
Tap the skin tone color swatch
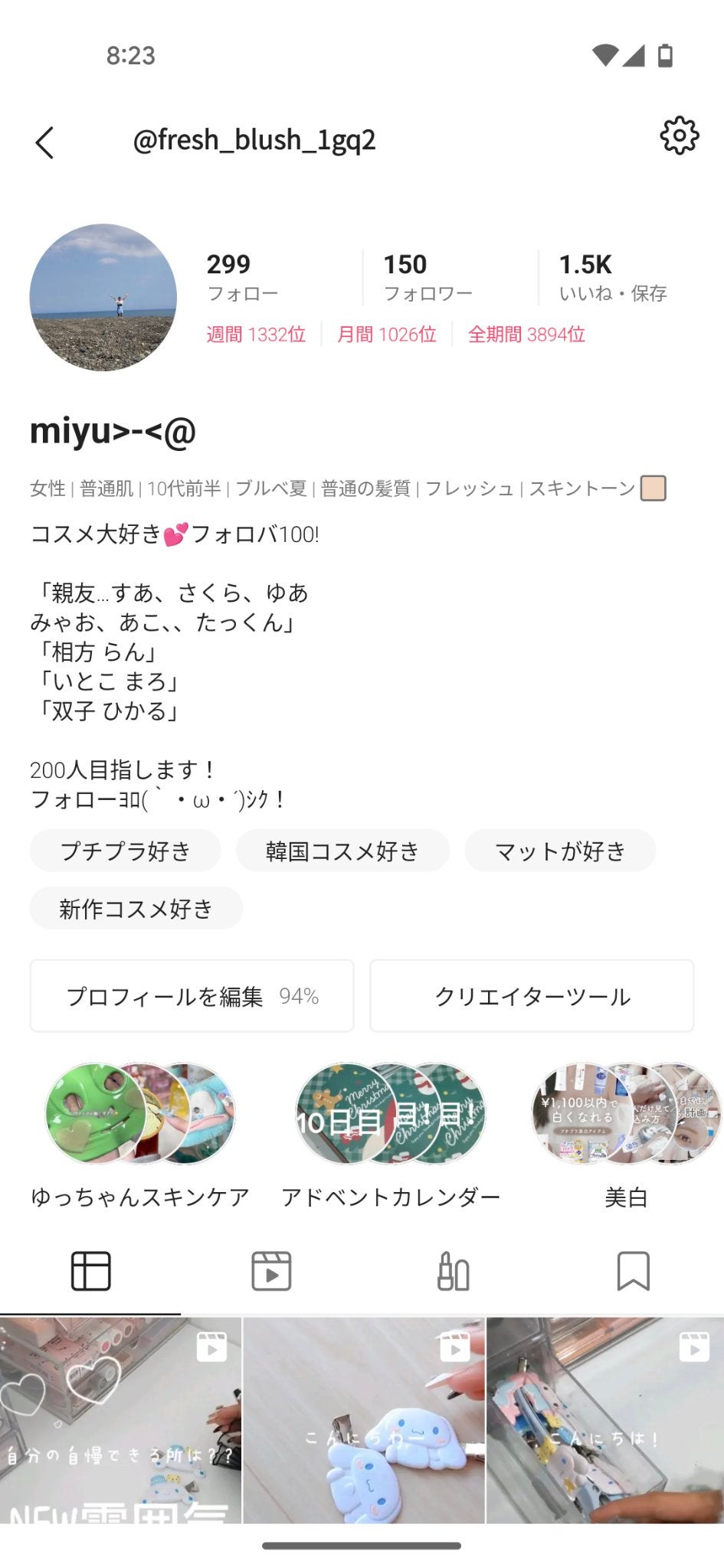point(653,486)
